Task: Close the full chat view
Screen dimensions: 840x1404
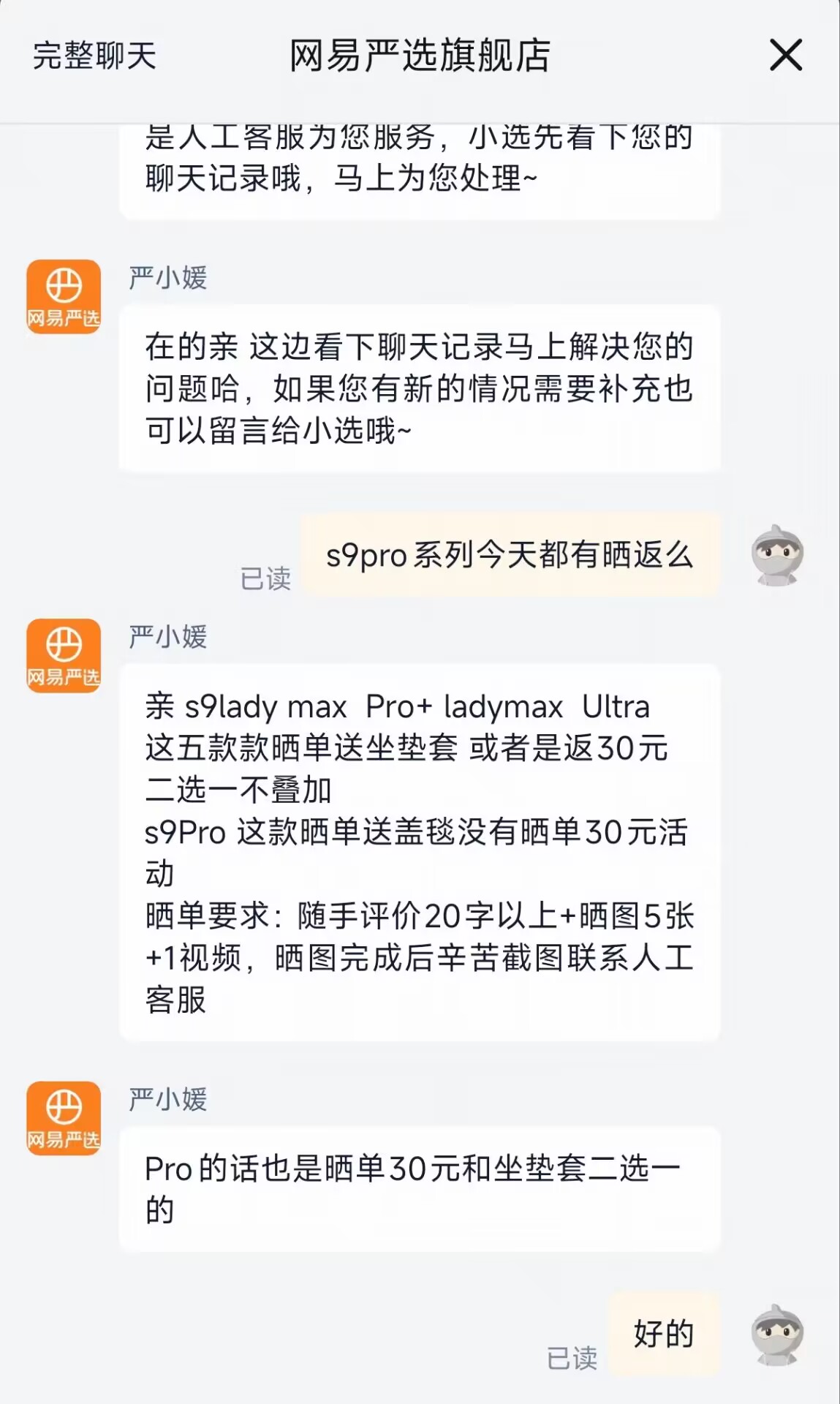Action: pos(786,56)
